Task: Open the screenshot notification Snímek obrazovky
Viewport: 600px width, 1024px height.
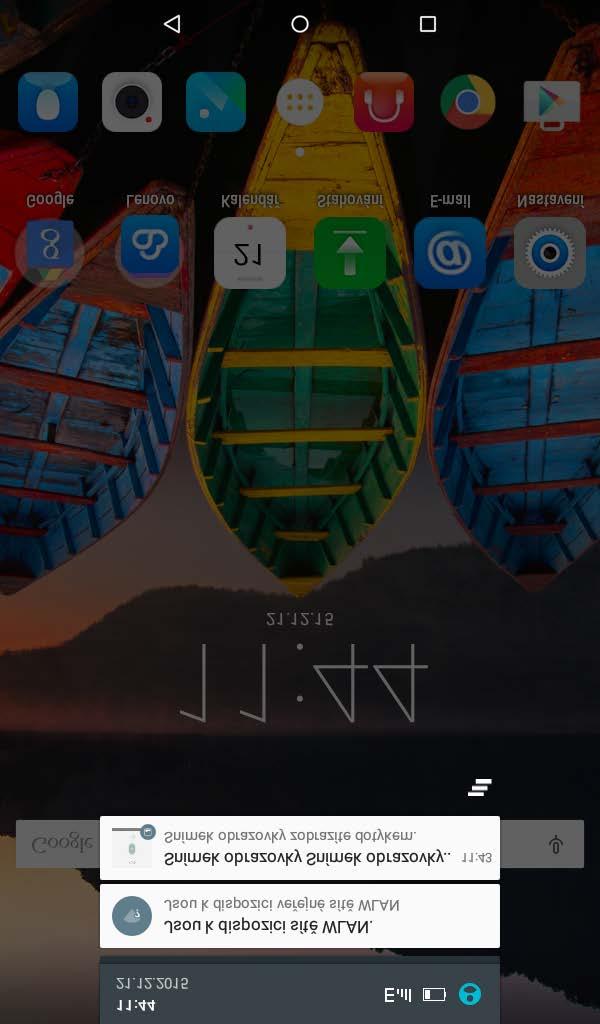Action: click(300, 848)
